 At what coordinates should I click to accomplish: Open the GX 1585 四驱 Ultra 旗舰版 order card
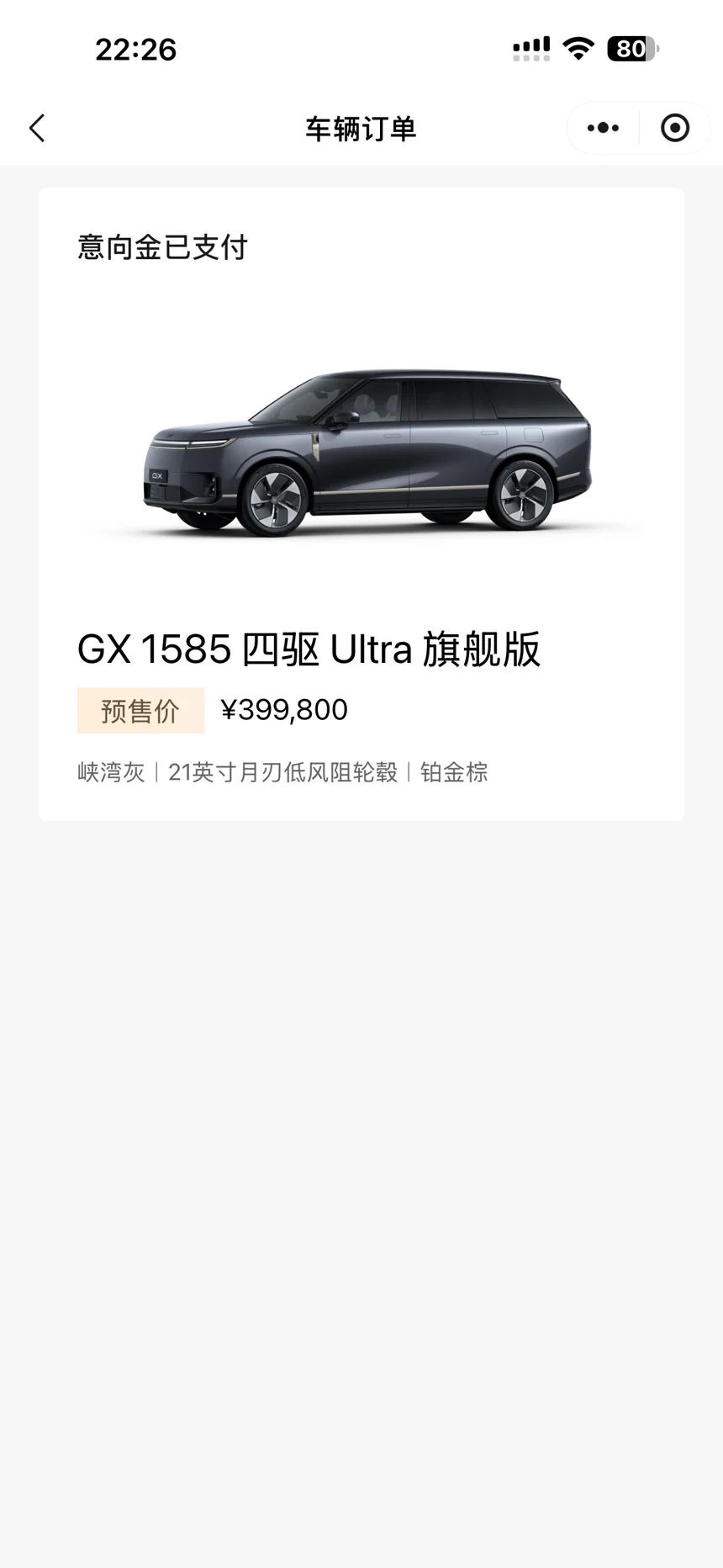point(361,504)
